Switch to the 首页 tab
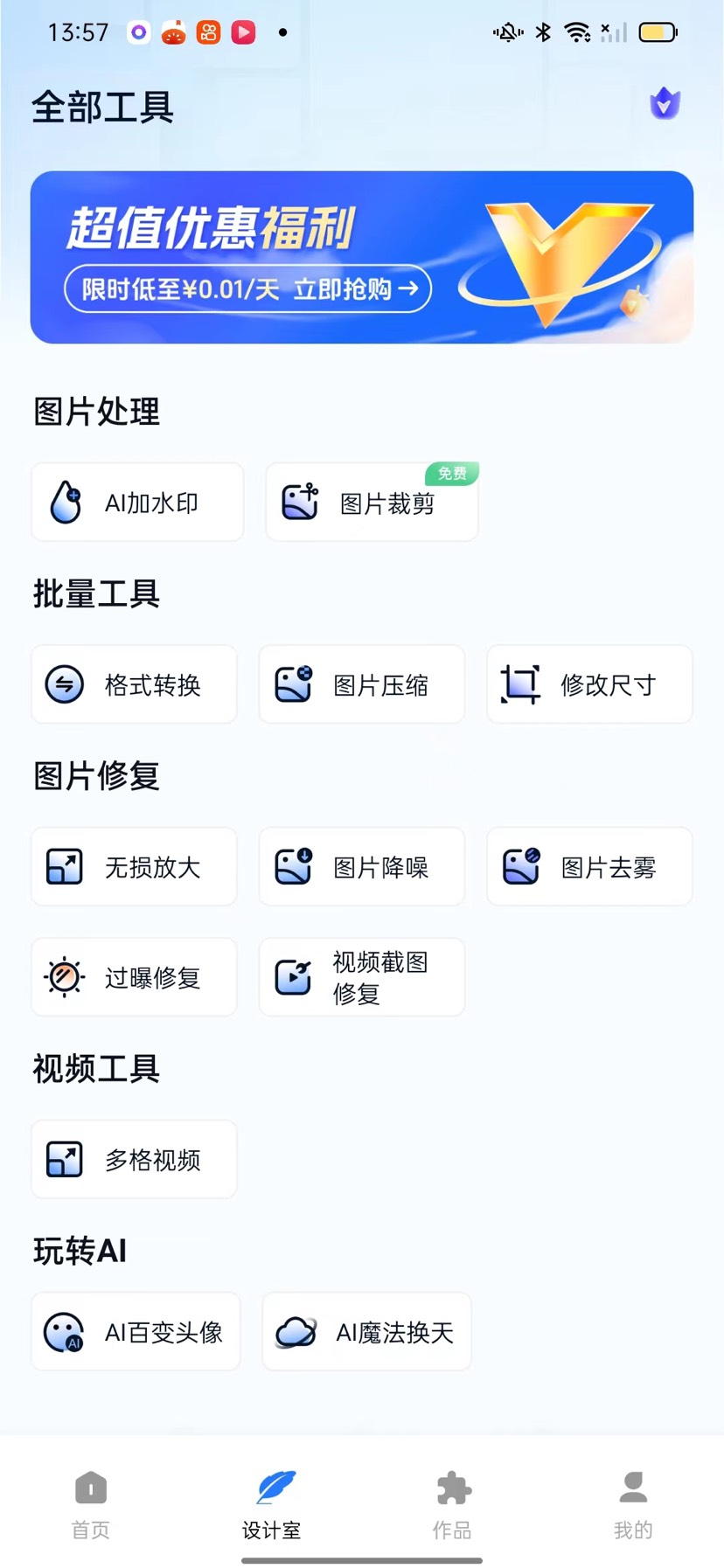 tap(91, 1504)
